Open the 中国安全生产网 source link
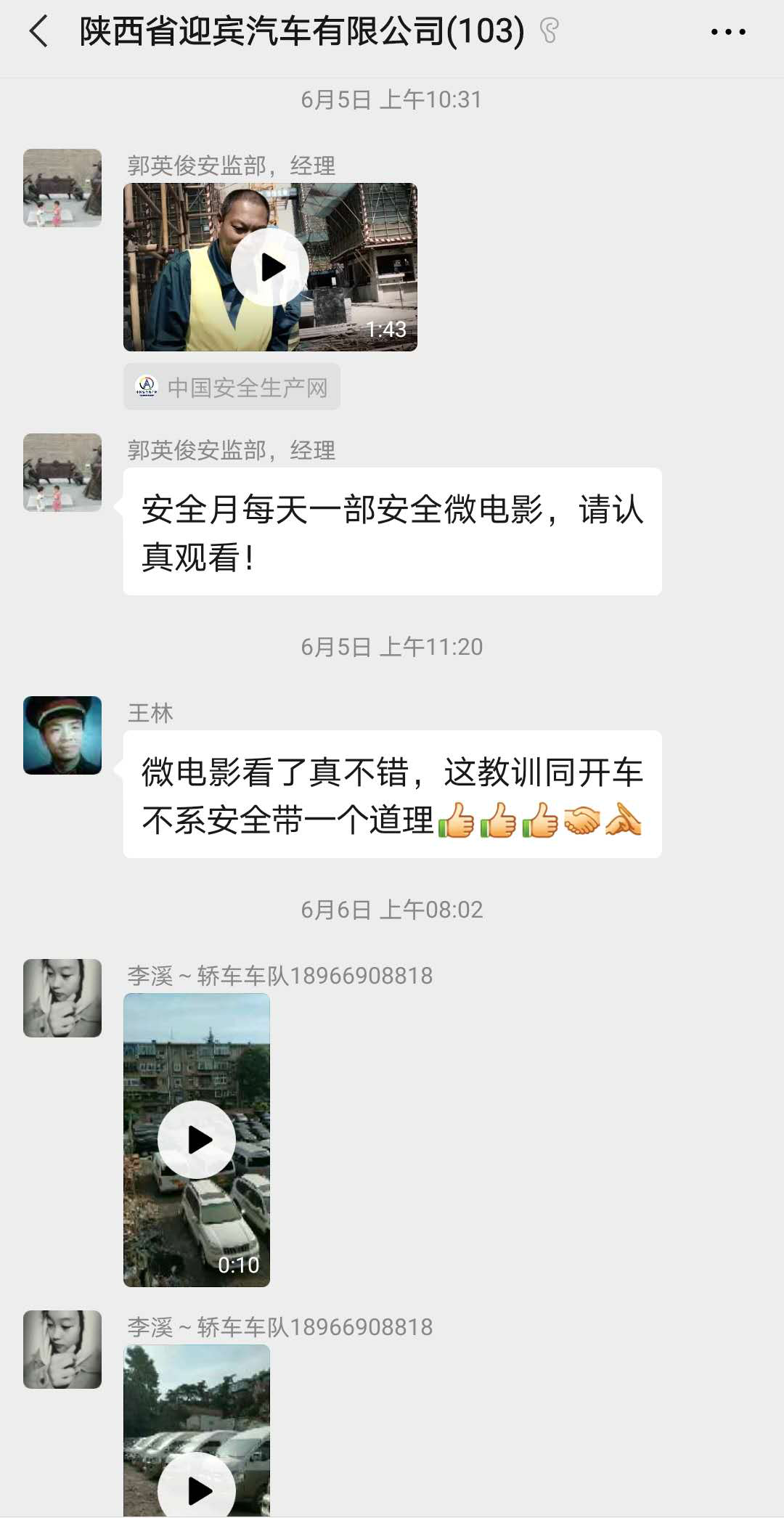 pos(232,387)
